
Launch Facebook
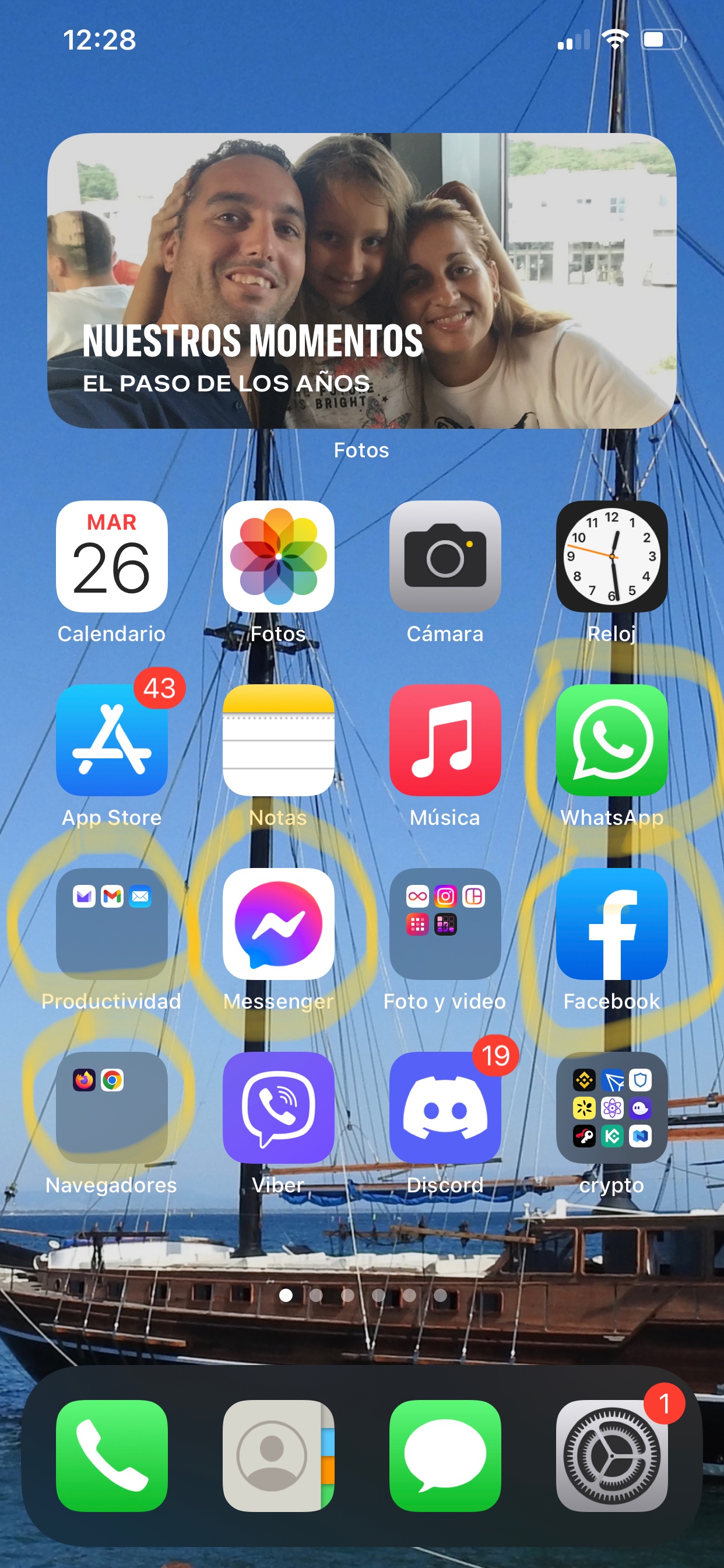[x=612, y=924]
